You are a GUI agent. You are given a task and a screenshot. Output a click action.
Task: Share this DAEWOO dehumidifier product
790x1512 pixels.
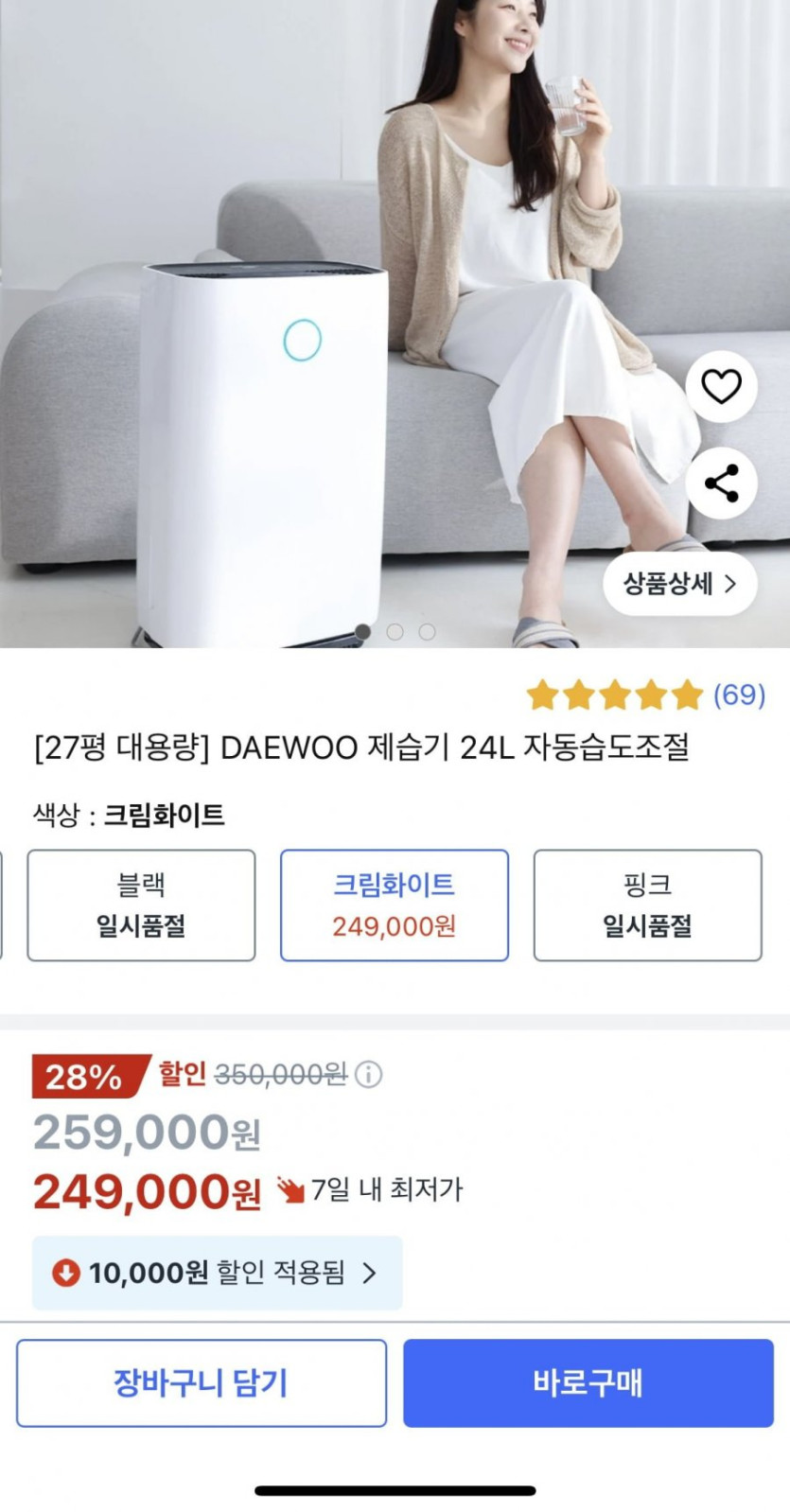[x=721, y=483]
